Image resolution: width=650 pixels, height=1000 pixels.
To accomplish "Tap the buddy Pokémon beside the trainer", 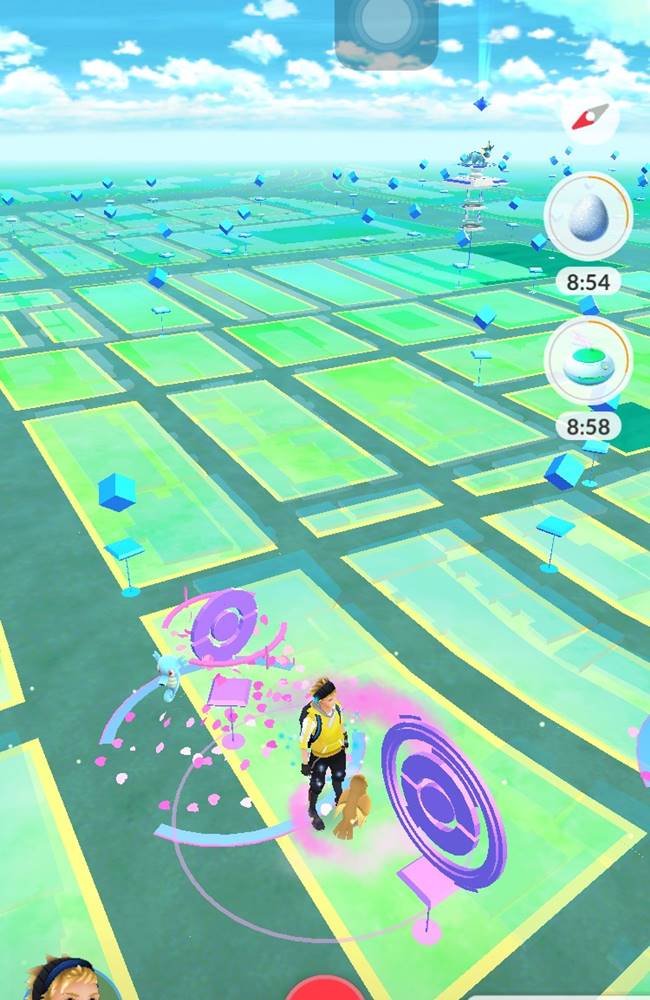I will click(x=352, y=806).
